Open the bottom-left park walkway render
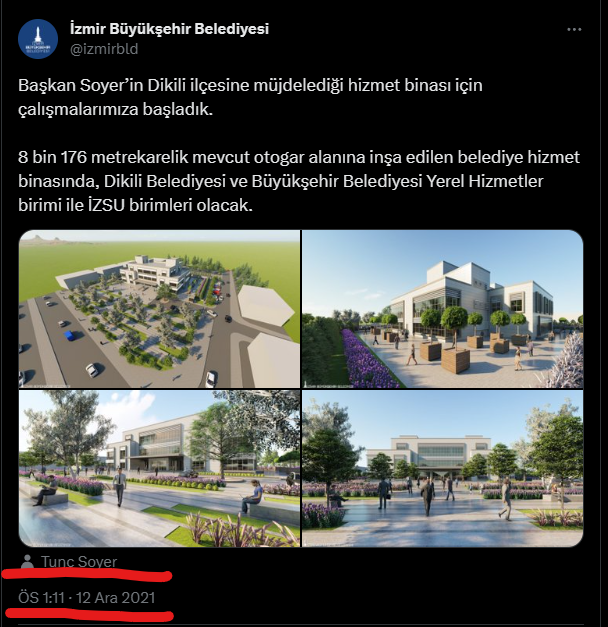This screenshot has height=627, width=608. (x=160, y=468)
